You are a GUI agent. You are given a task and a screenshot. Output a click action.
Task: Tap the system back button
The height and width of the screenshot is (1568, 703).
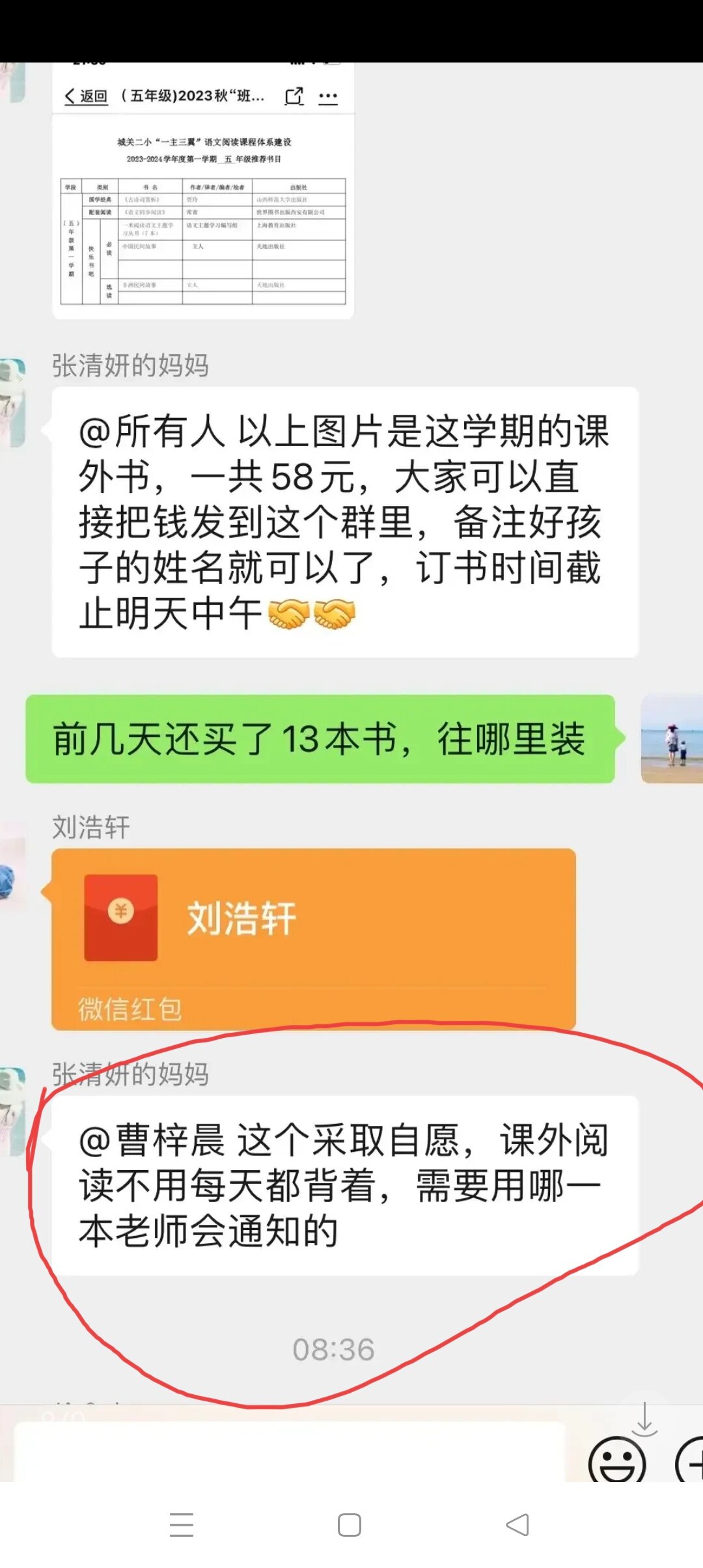517,1525
